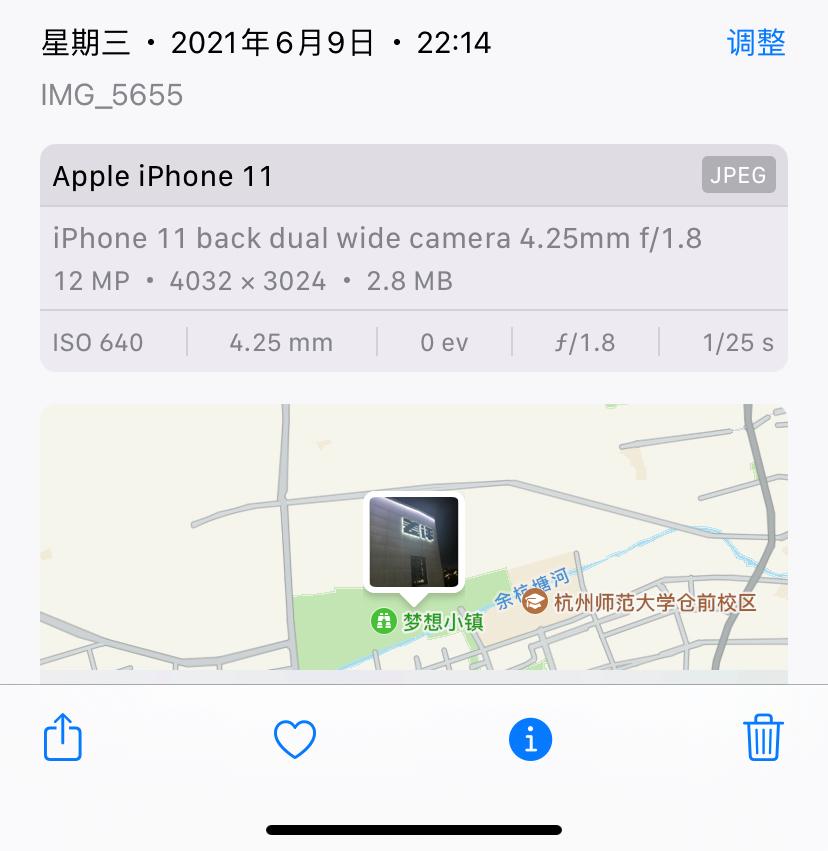Tap the Apple iPhone 11 camera info header
Viewport: 828px width, 851px height.
(163, 175)
